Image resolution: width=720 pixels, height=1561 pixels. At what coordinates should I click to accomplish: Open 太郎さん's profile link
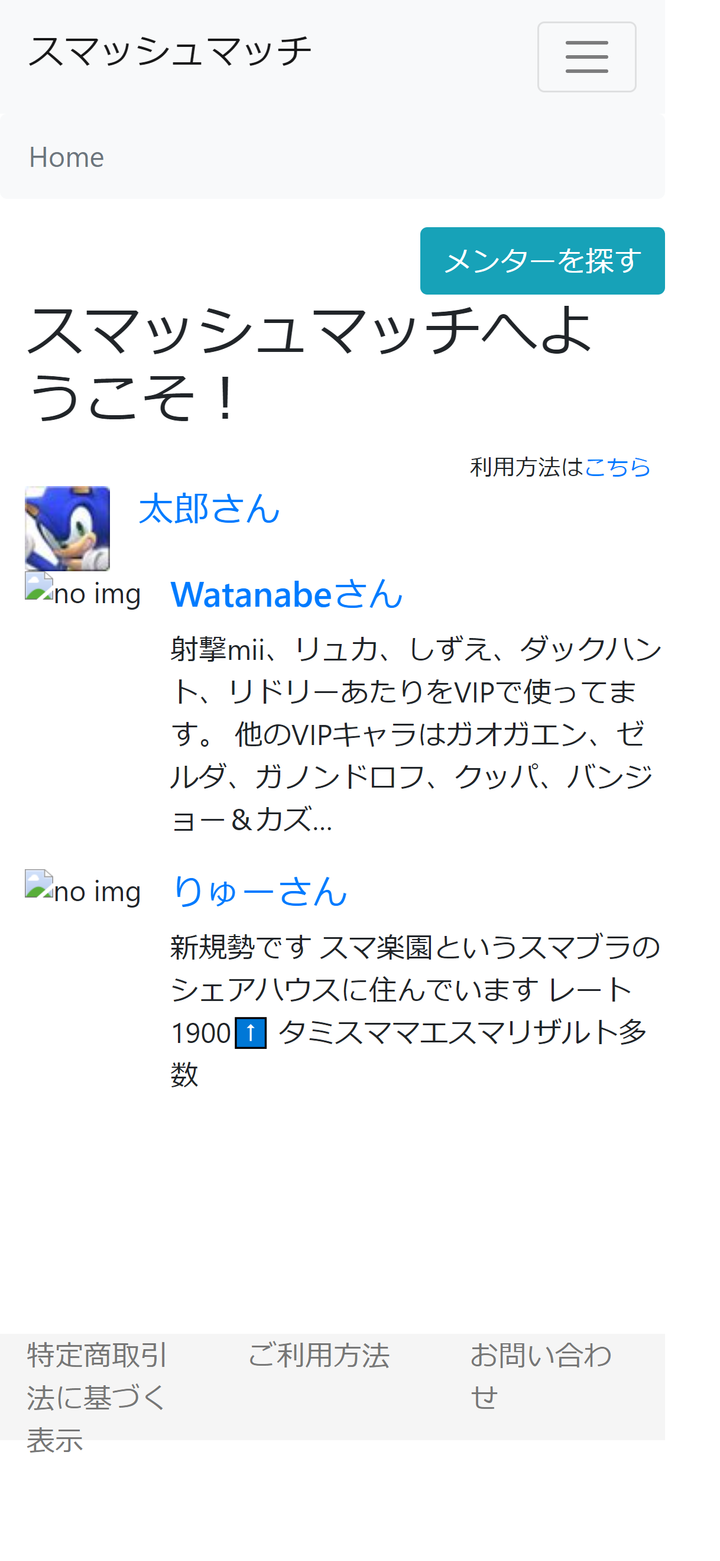point(209,508)
